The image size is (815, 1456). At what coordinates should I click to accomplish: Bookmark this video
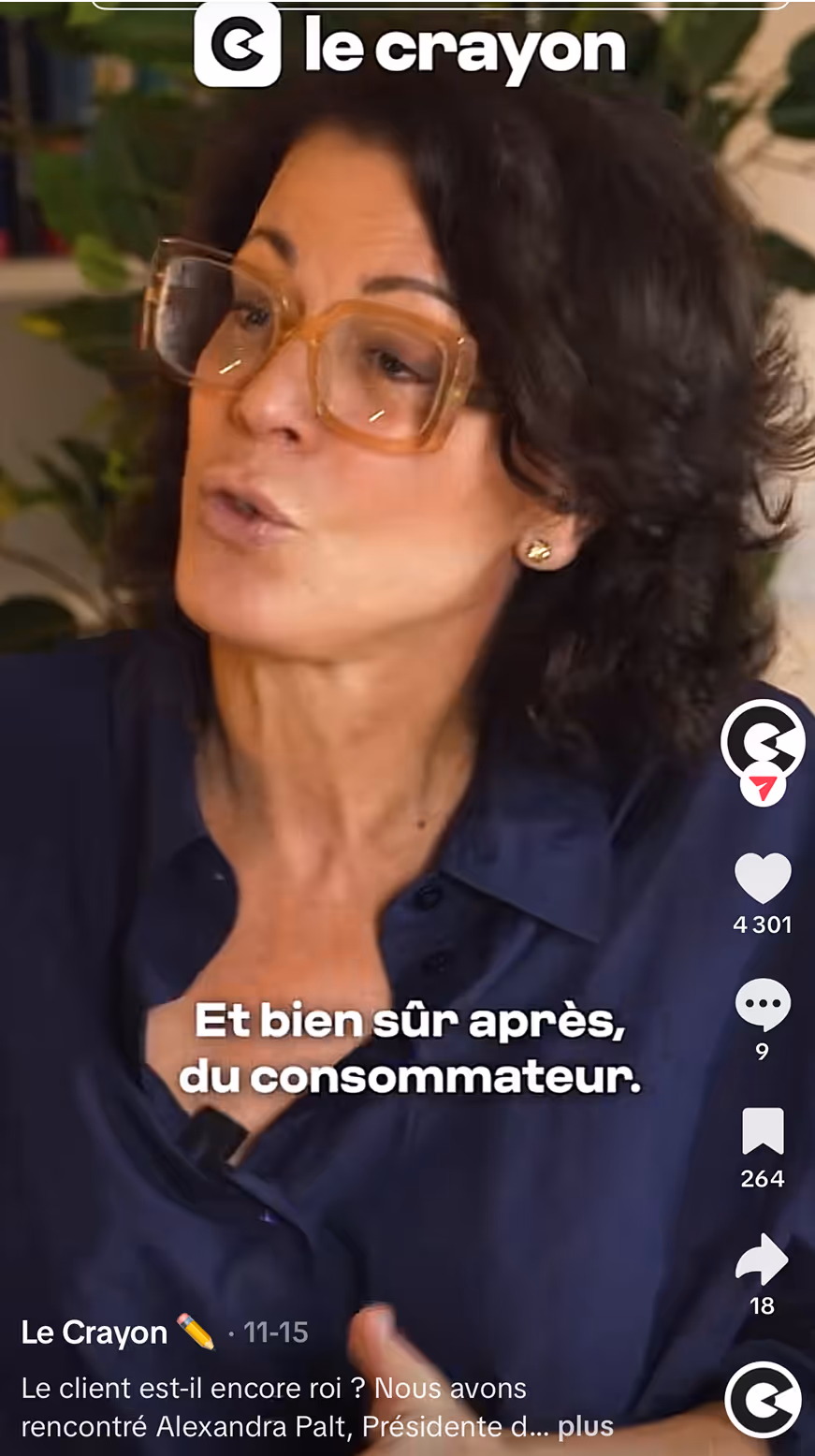(763, 1131)
